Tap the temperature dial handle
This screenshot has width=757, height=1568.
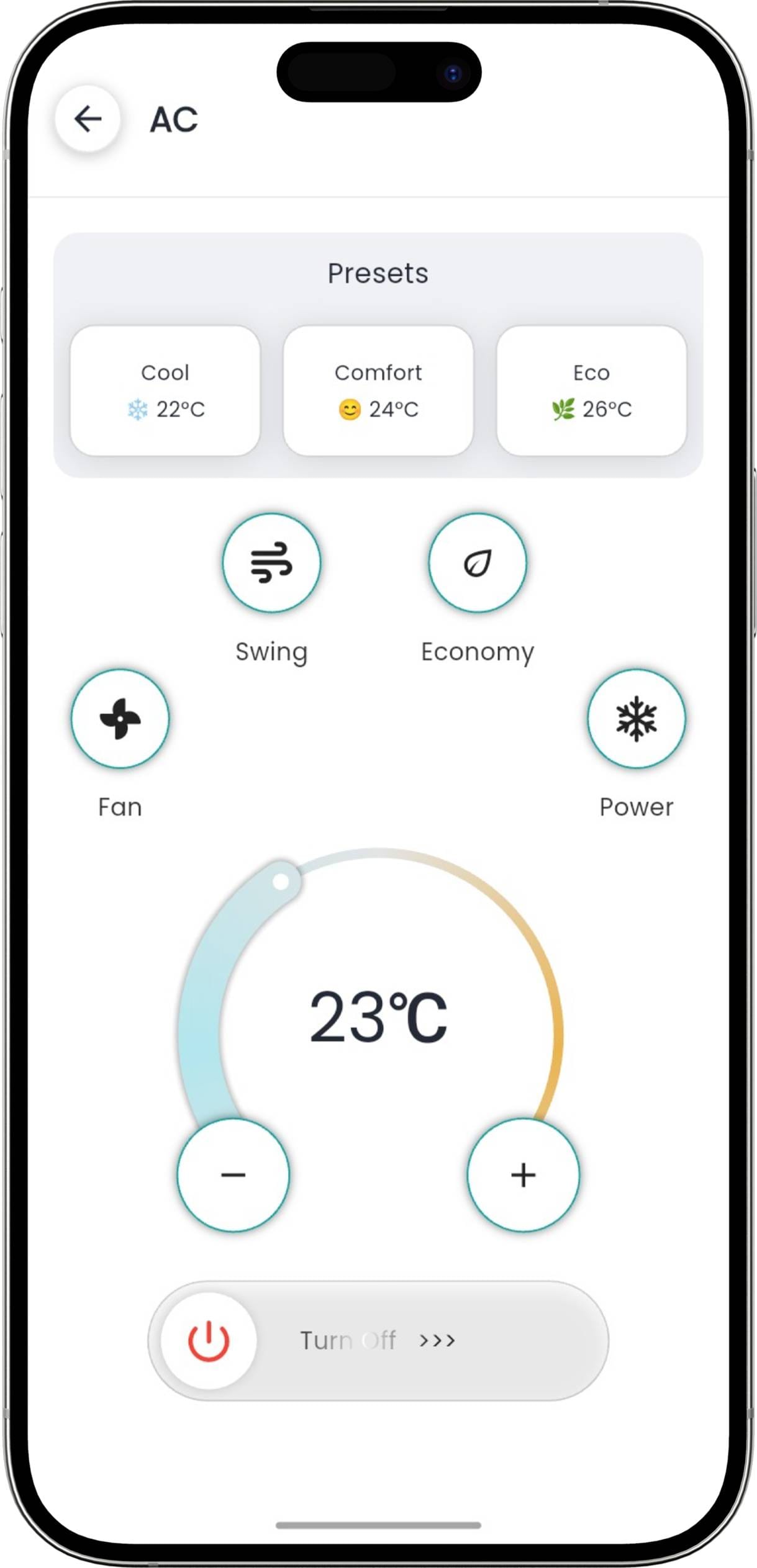(x=281, y=881)
